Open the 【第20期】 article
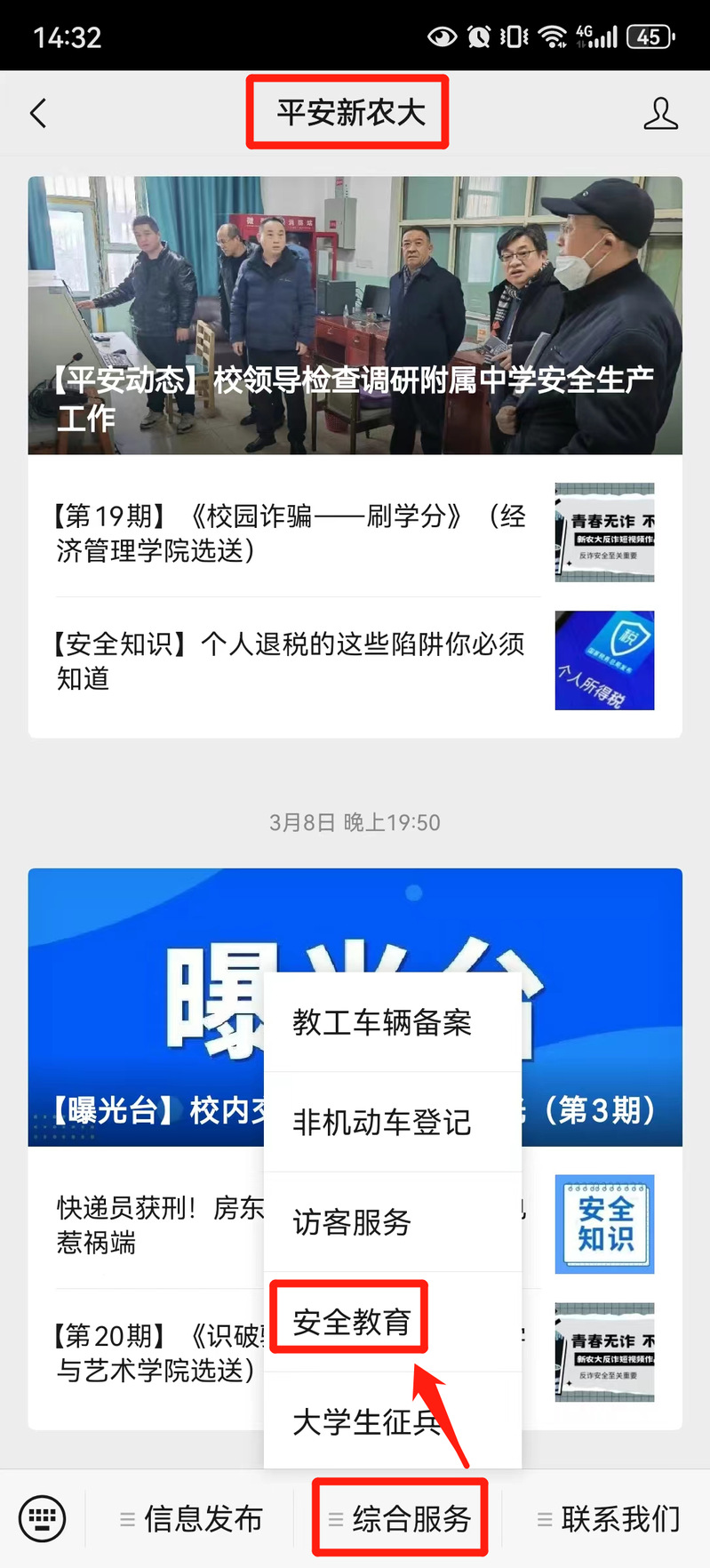 (x=151, y=1353)
